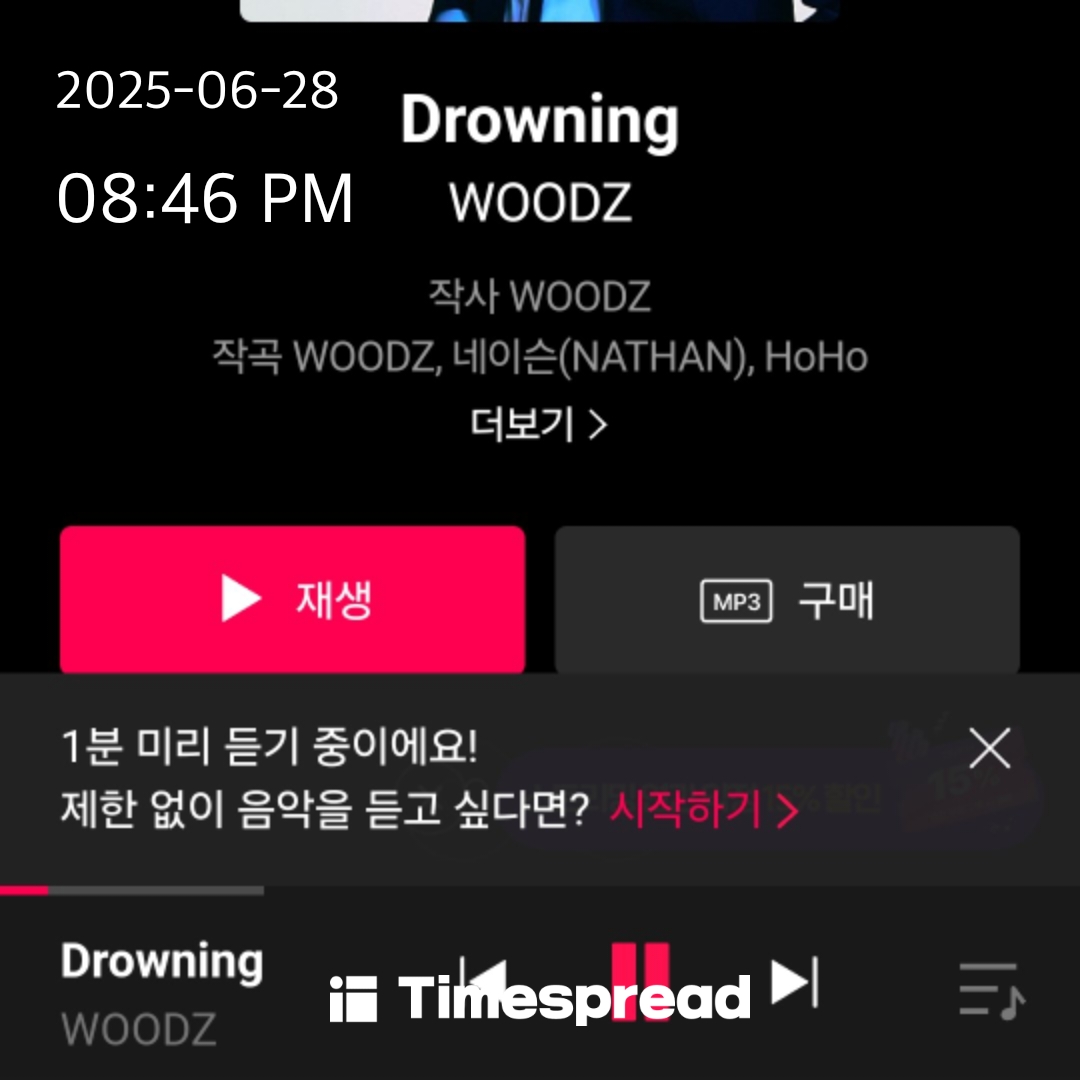1080x1080 pixels.
Task: Expand song credits with 더보기
Action: (539, 425)
